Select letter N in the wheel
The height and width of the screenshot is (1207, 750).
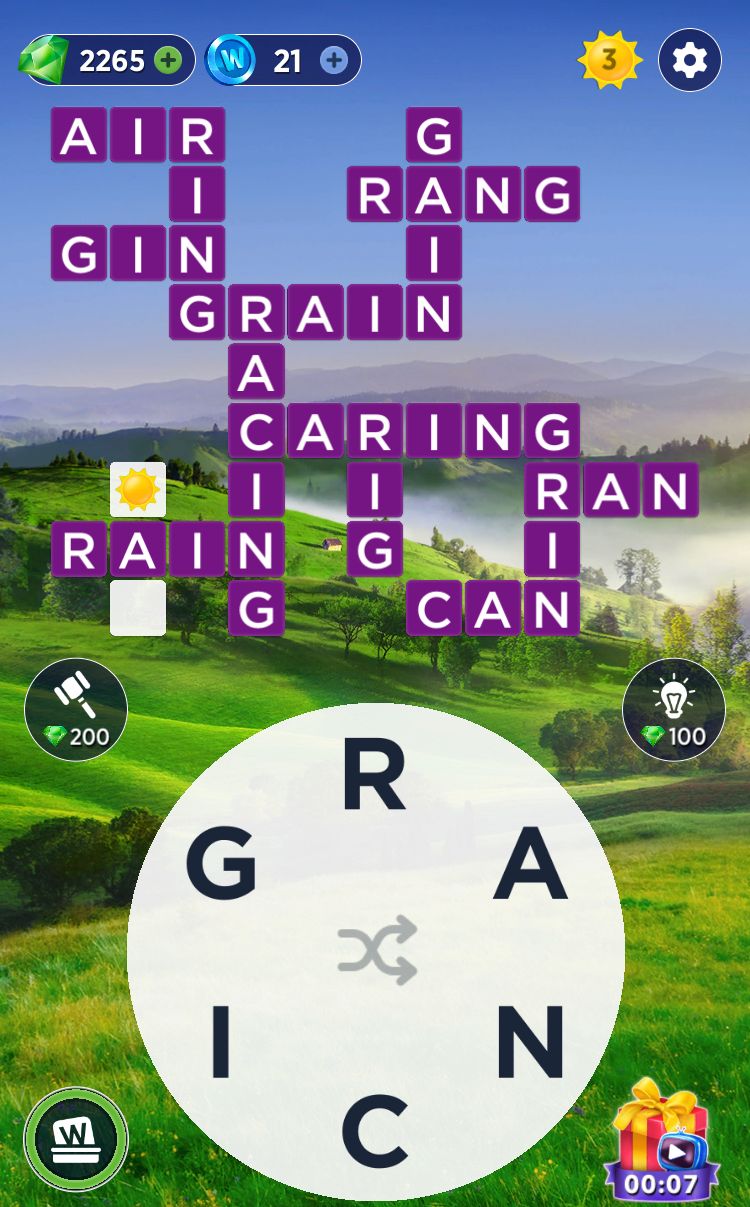click(x=531, y=1041)
